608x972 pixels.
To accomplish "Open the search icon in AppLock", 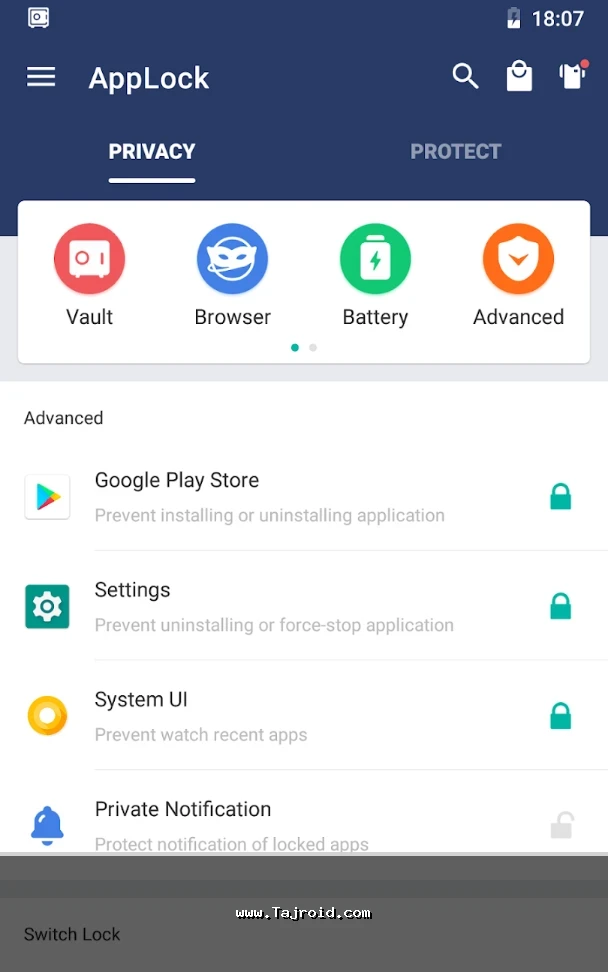I will pyautogui.click(x=465, y=76).
